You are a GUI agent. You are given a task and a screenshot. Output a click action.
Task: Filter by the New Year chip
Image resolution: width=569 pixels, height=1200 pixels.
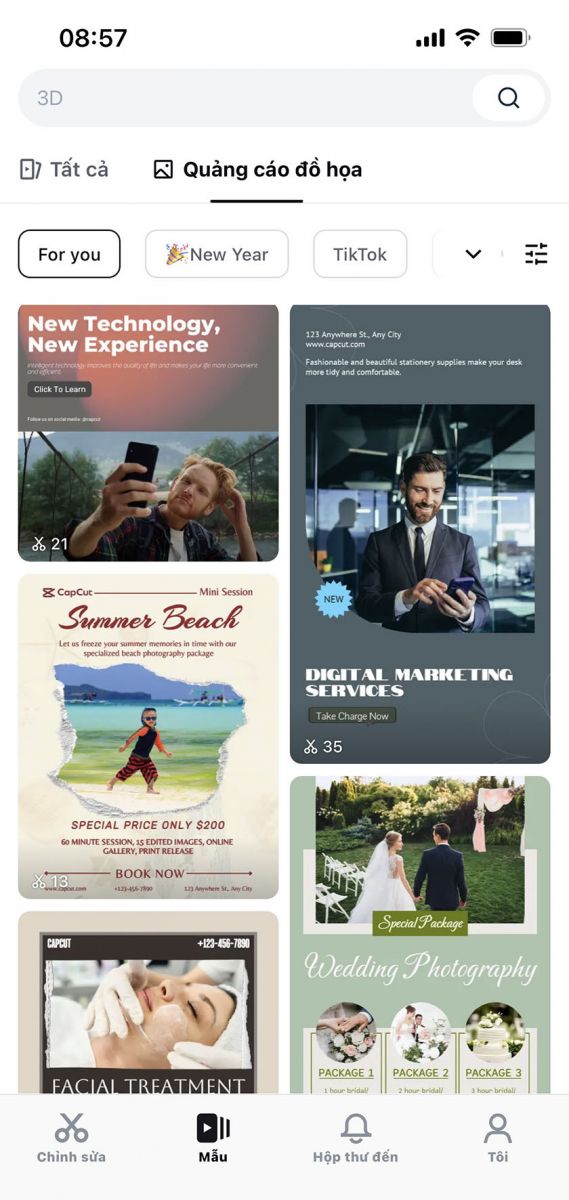coord(217,254)
